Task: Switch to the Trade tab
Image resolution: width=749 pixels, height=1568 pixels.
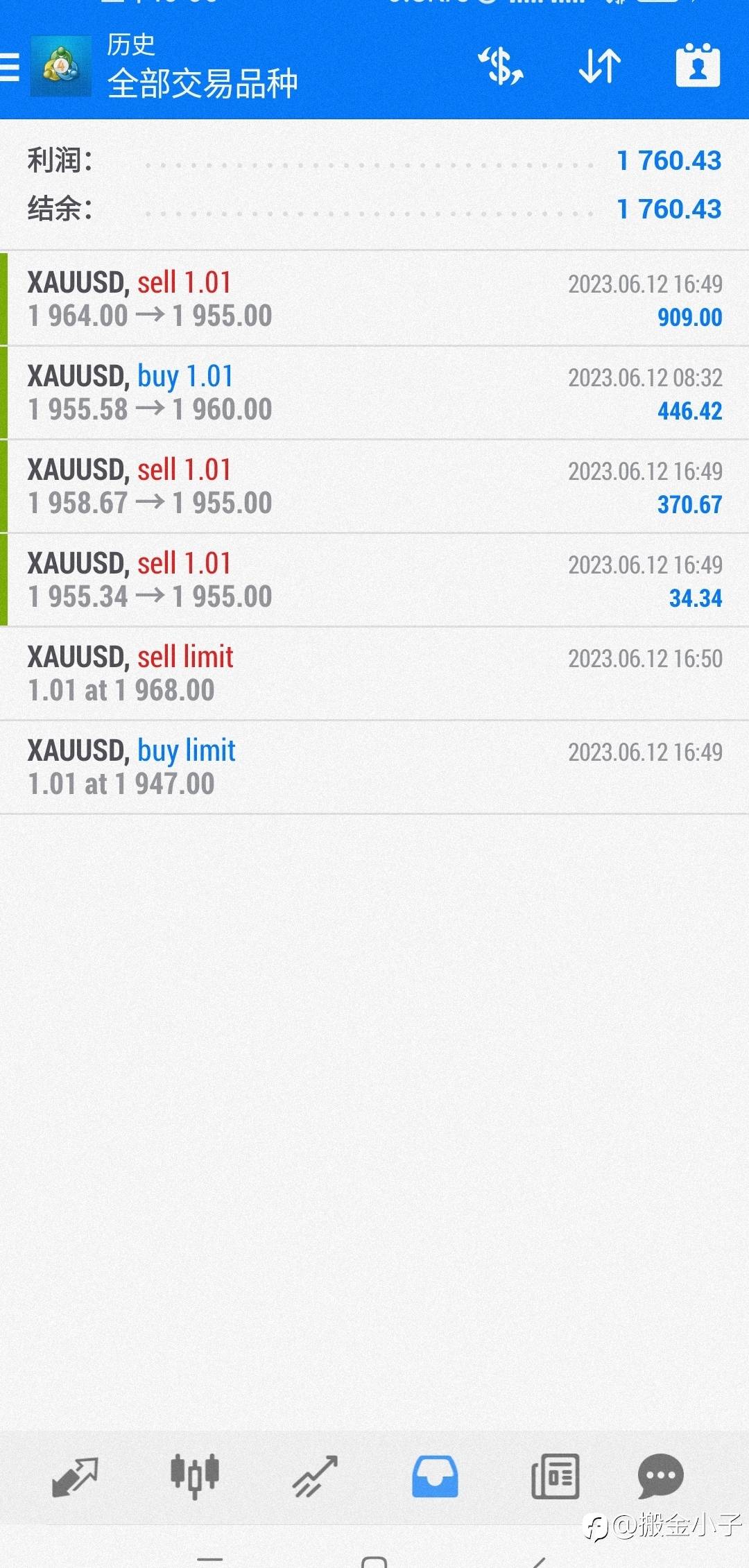Action: point(315,1477)
